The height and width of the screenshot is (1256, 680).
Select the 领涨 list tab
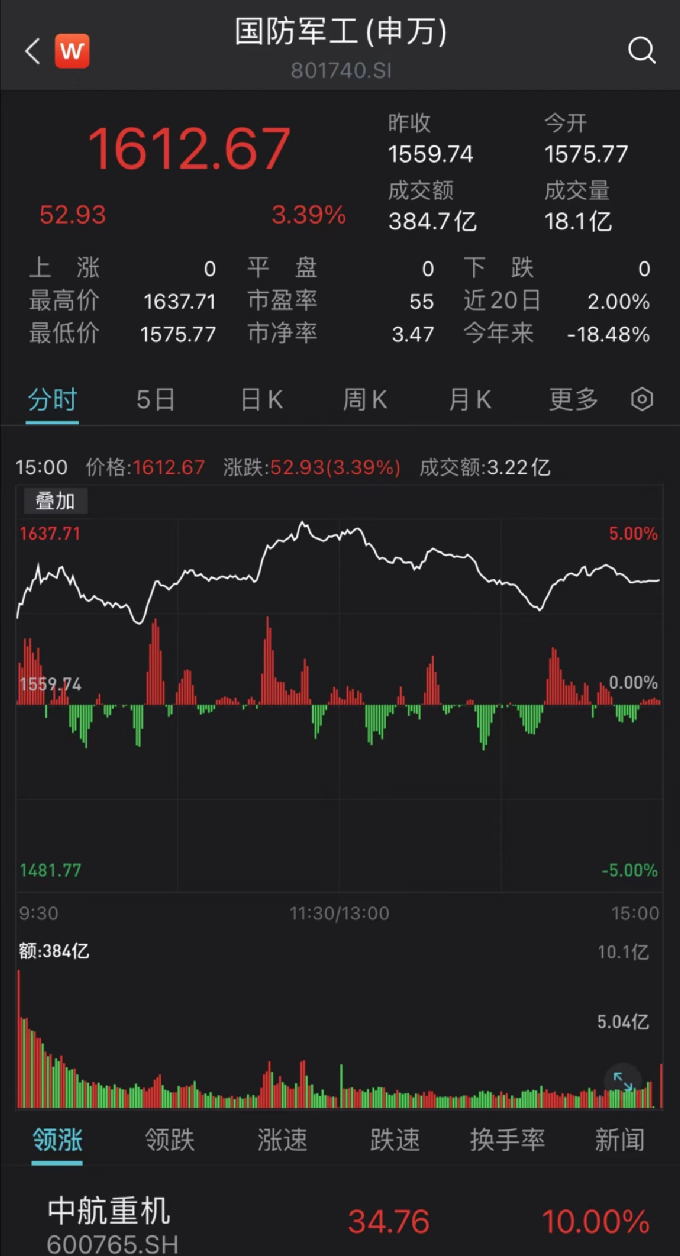pos(57,1139)
